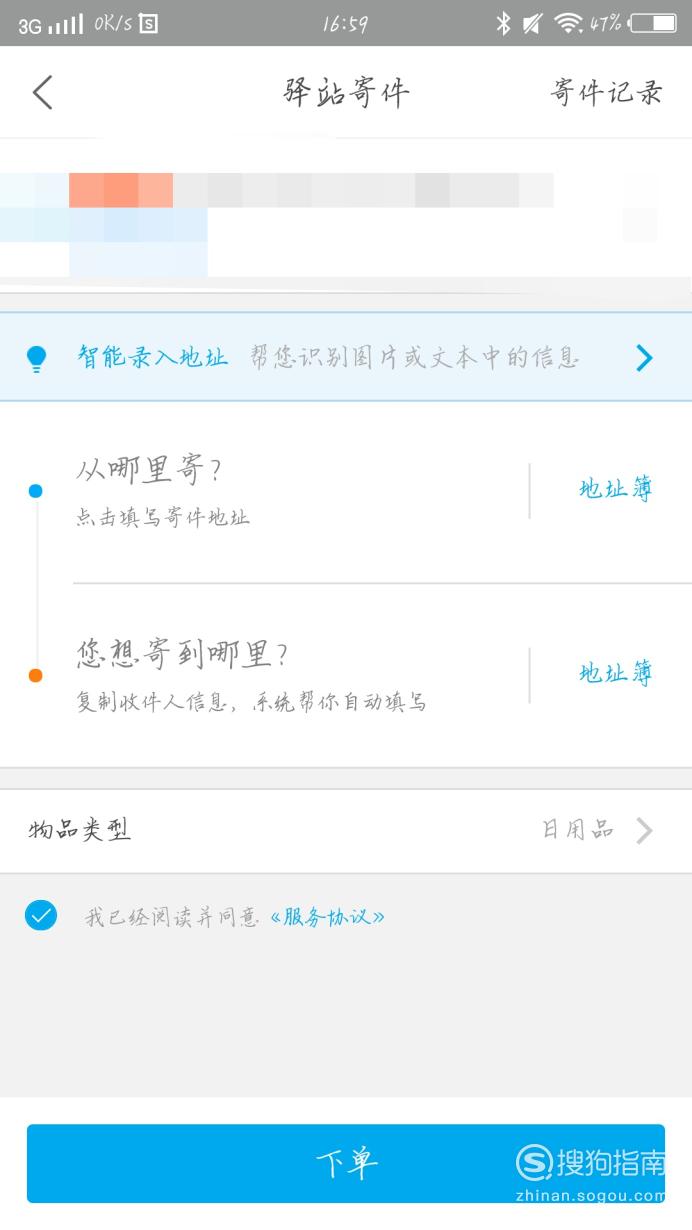Viewport: 692px width, 1230px height.
Task: Go back using the top-left arrow
Action: (42, 93)
